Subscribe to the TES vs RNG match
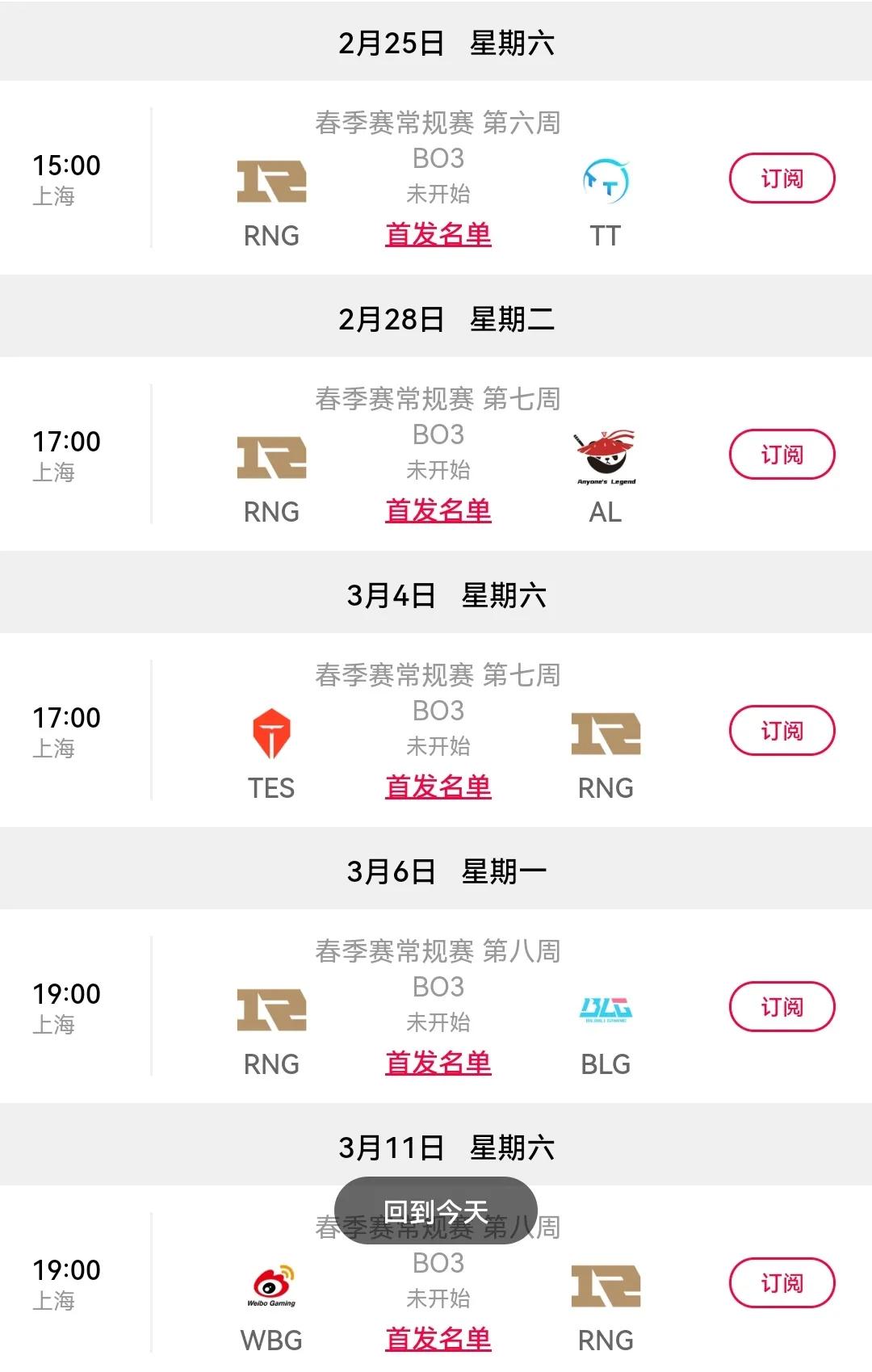The image size is (872, 1372). [782, 731]
